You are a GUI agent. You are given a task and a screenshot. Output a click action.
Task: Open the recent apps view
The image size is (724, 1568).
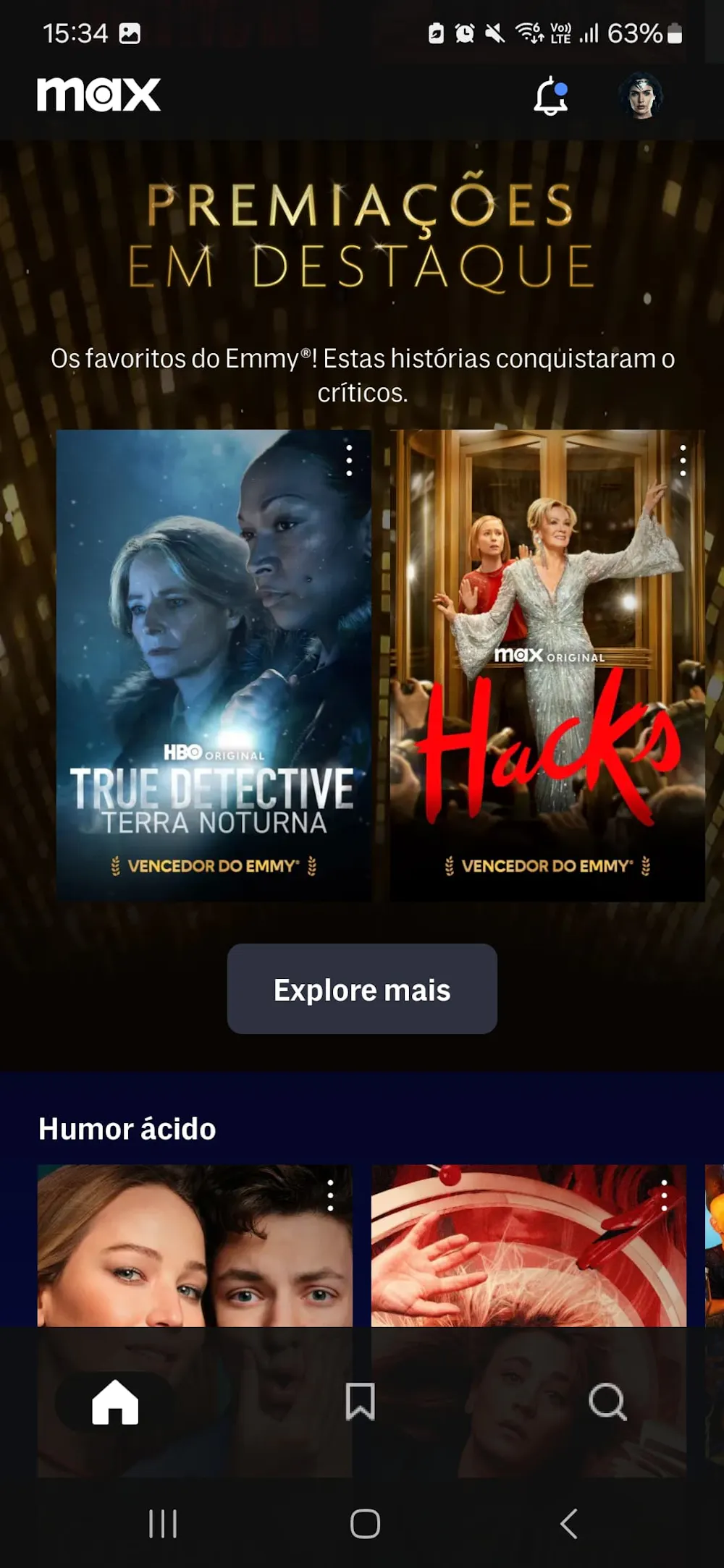pos(162,1523)
